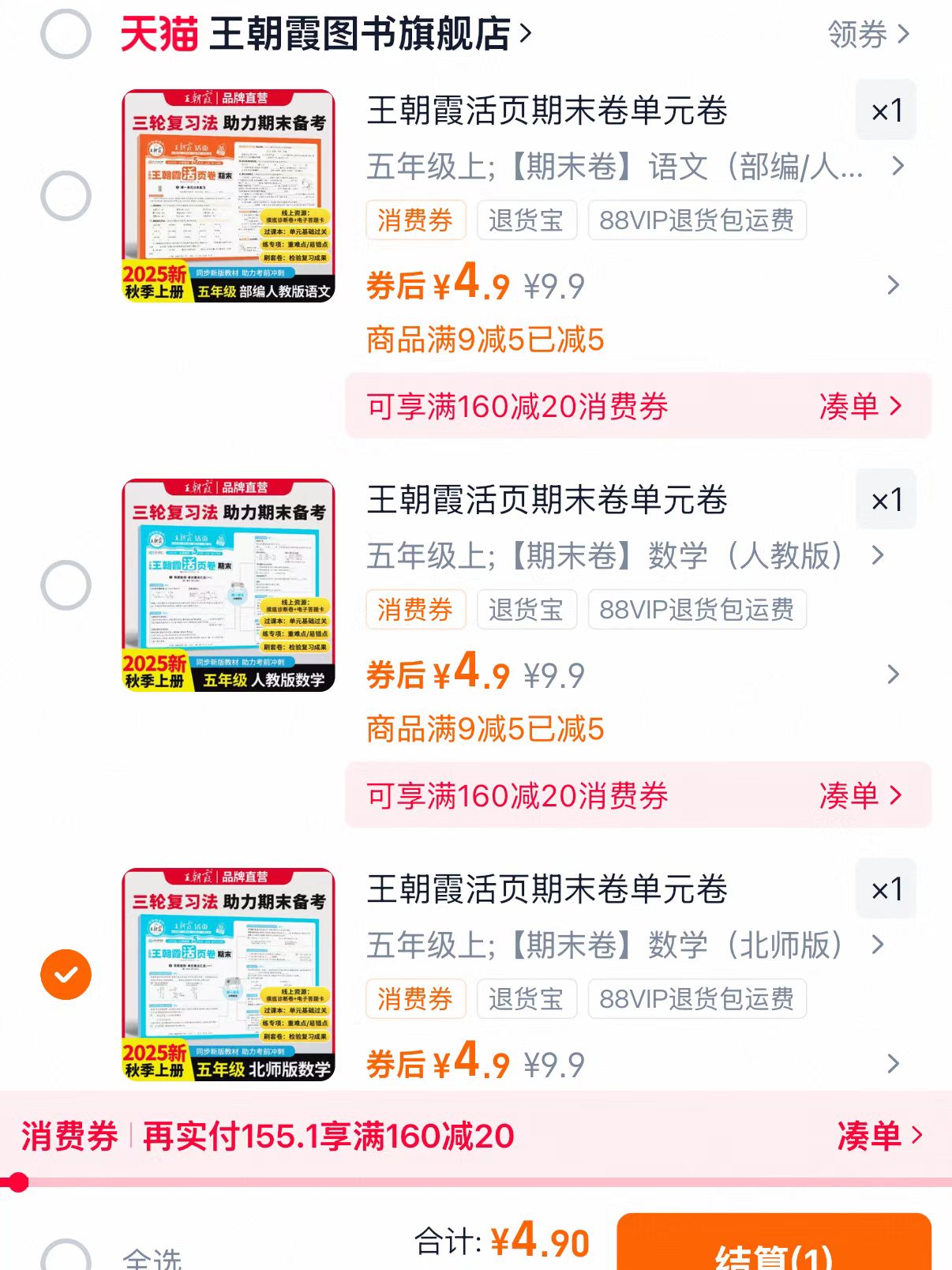Open SKU selection for 数学（人教版）
This screenshot has height=1270, width=952.
876,557
